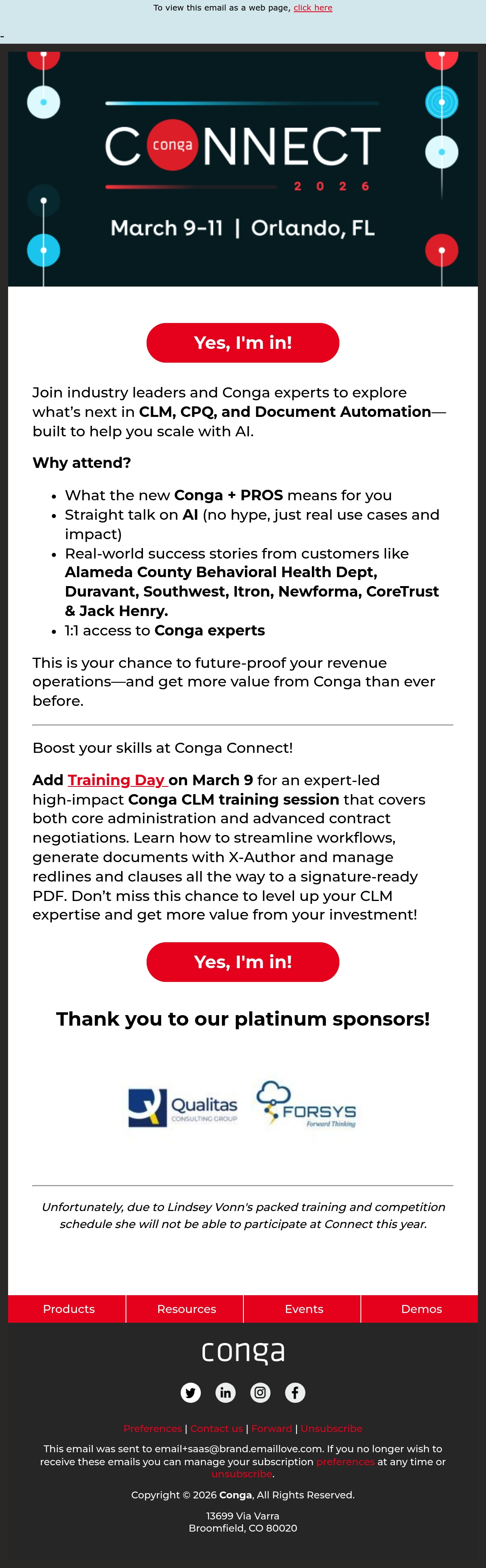Image resolution: width=486 pixels, height=1568 pixels.
Task: Open the Training Day link
Action: click(117, 780)
